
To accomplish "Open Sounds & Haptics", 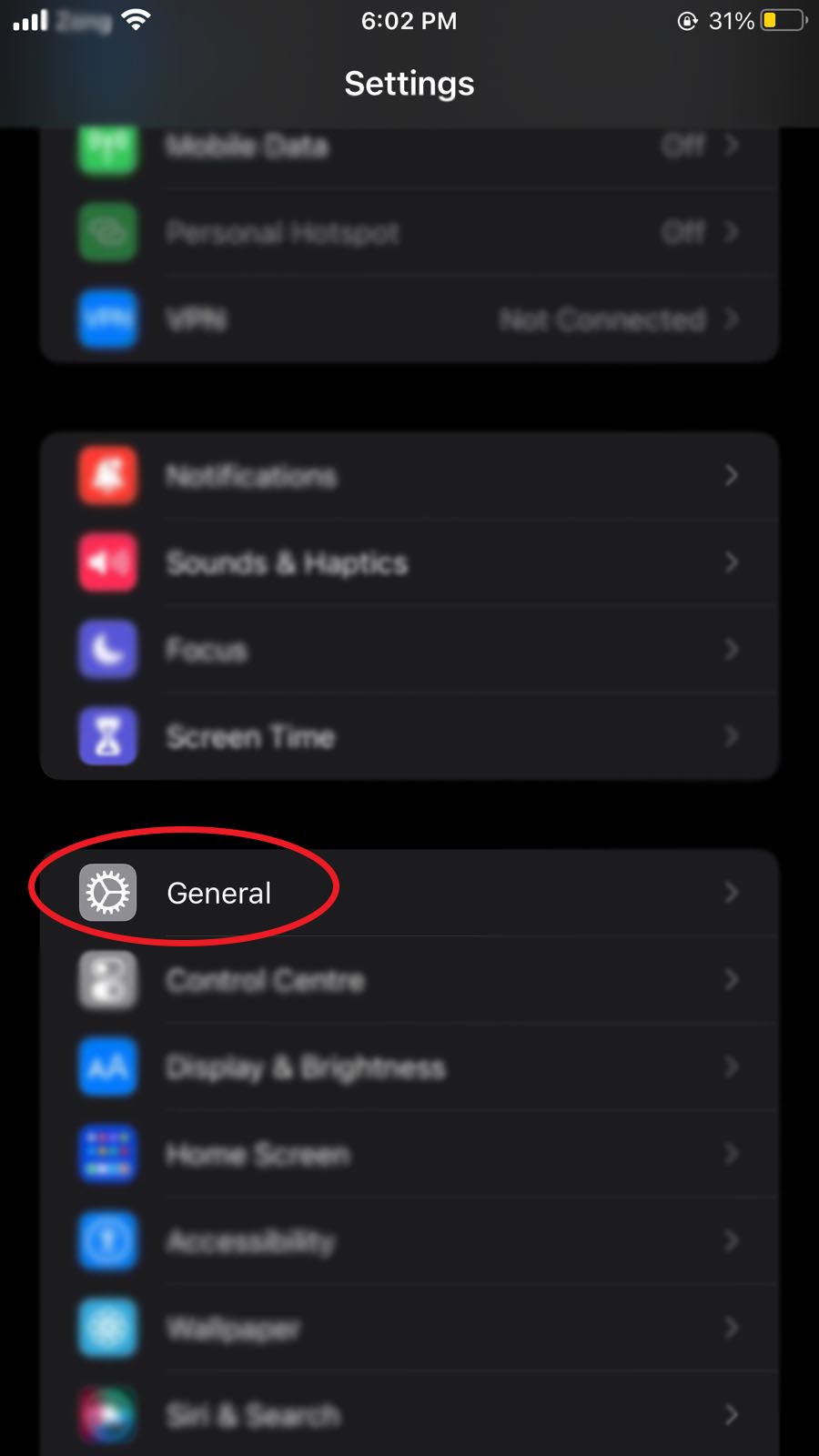I will coord(409,563).
